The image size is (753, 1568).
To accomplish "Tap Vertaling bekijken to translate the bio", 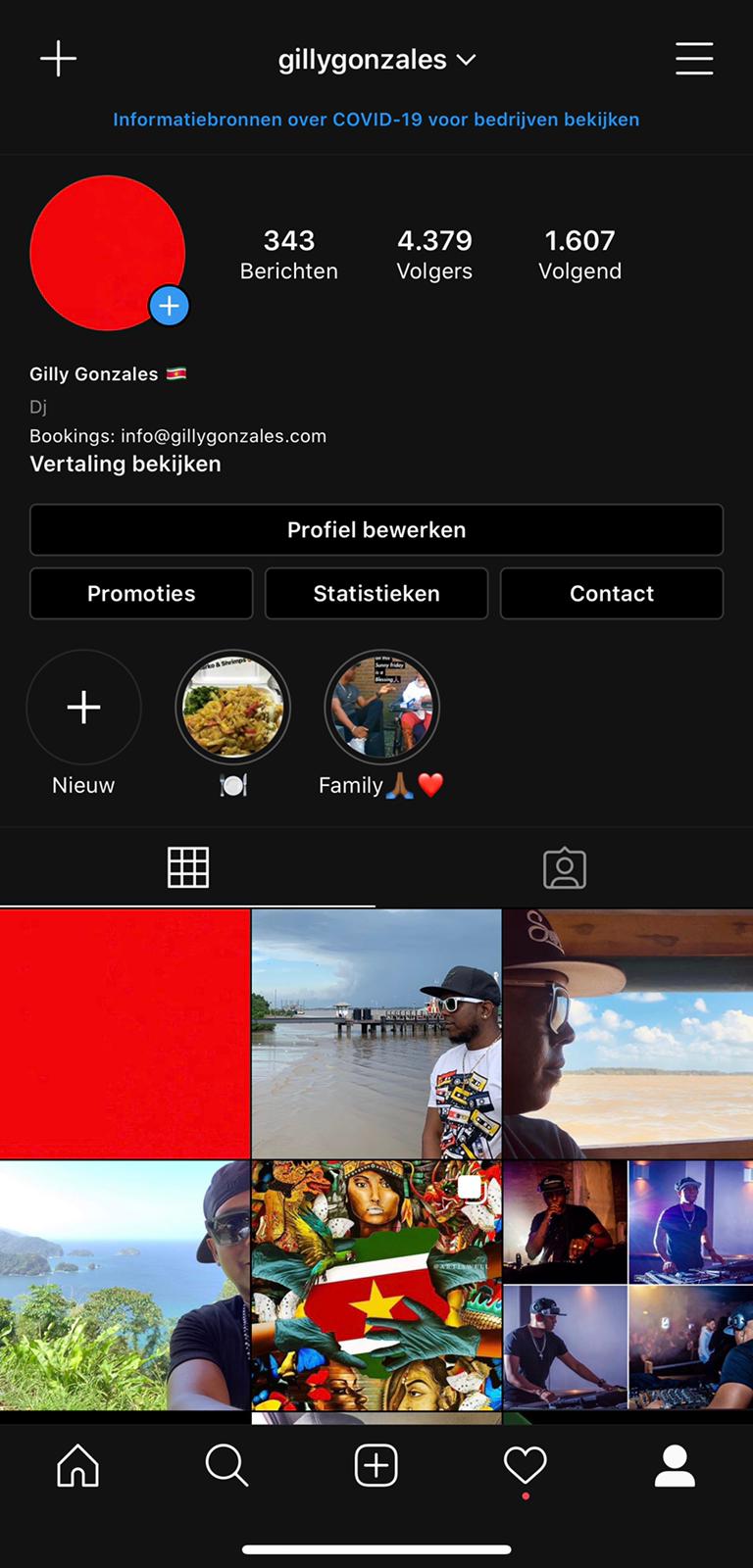I will tap(125, 464).
